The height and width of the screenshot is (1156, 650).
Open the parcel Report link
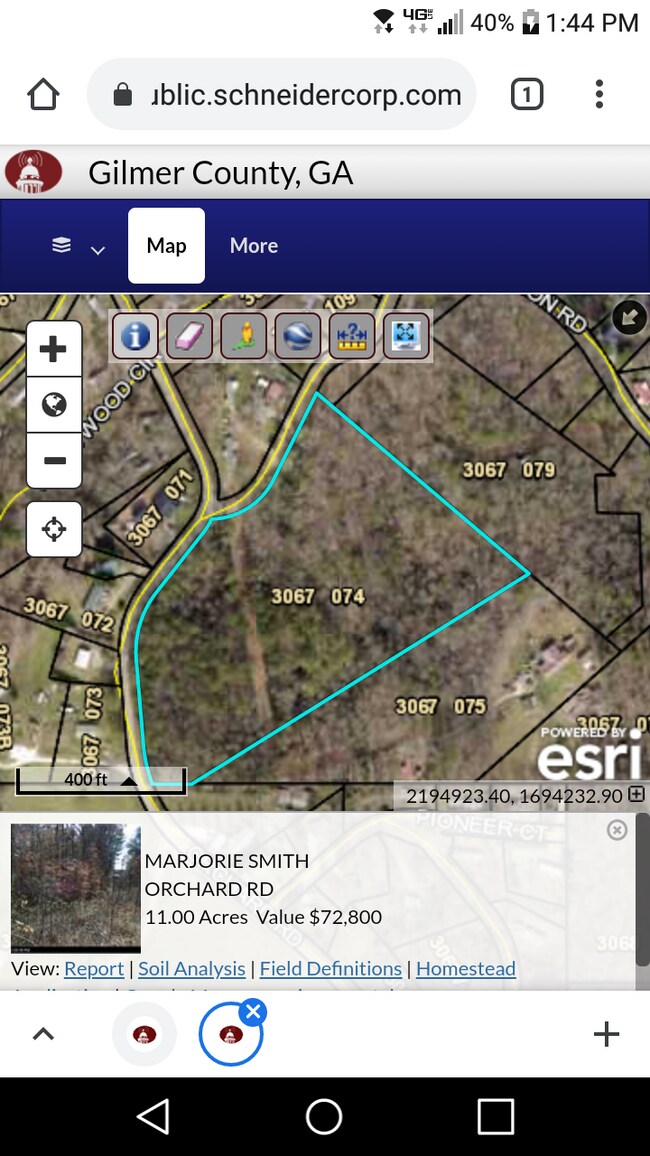pos(94,968)
